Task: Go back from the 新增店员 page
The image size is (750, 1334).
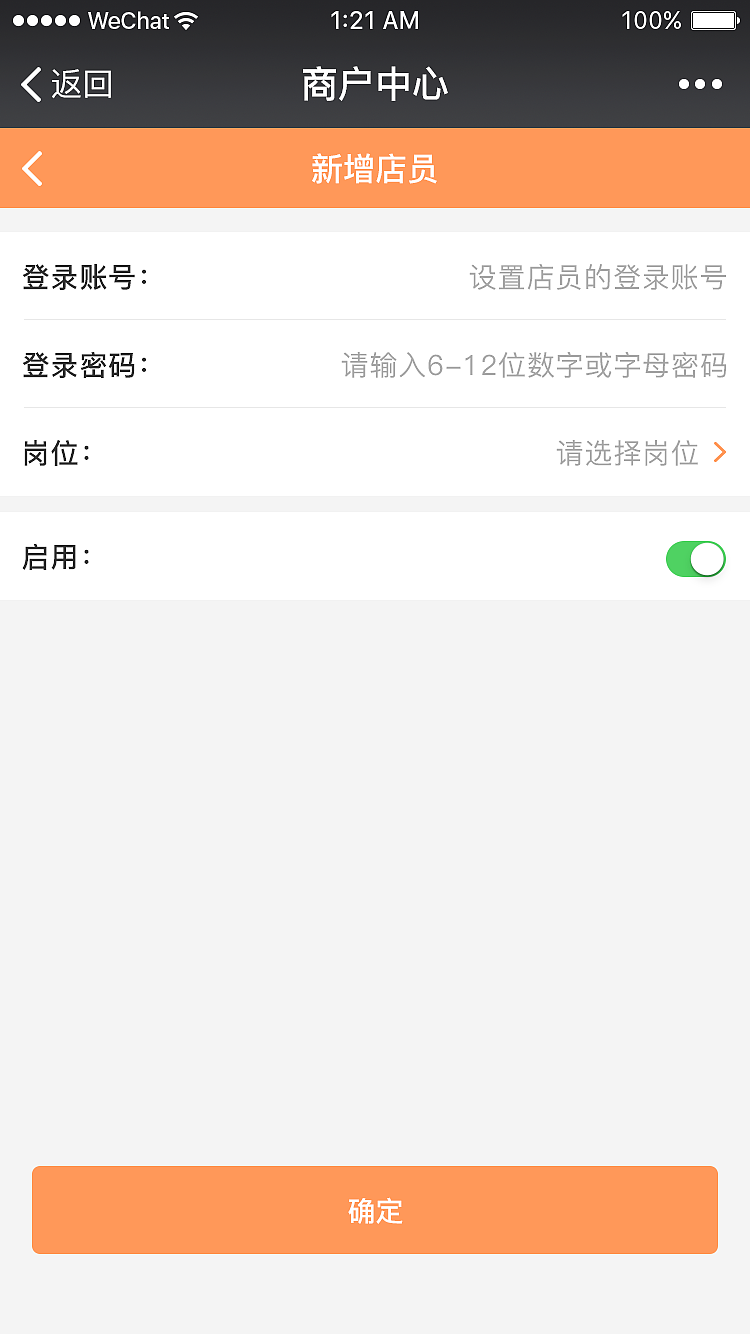Action: pos(33,169)
